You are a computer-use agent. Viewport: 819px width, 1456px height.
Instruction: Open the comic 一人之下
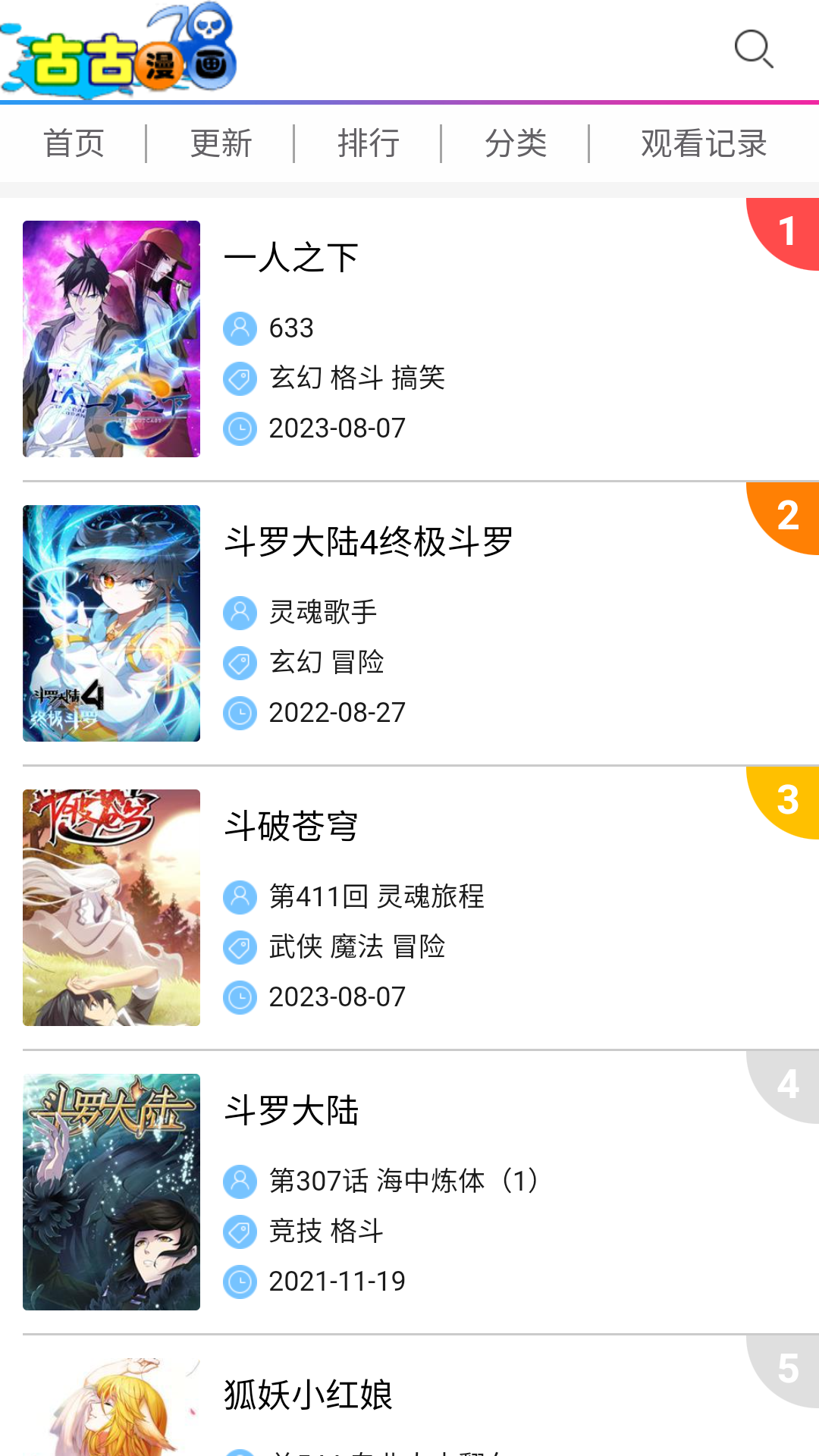291,258
